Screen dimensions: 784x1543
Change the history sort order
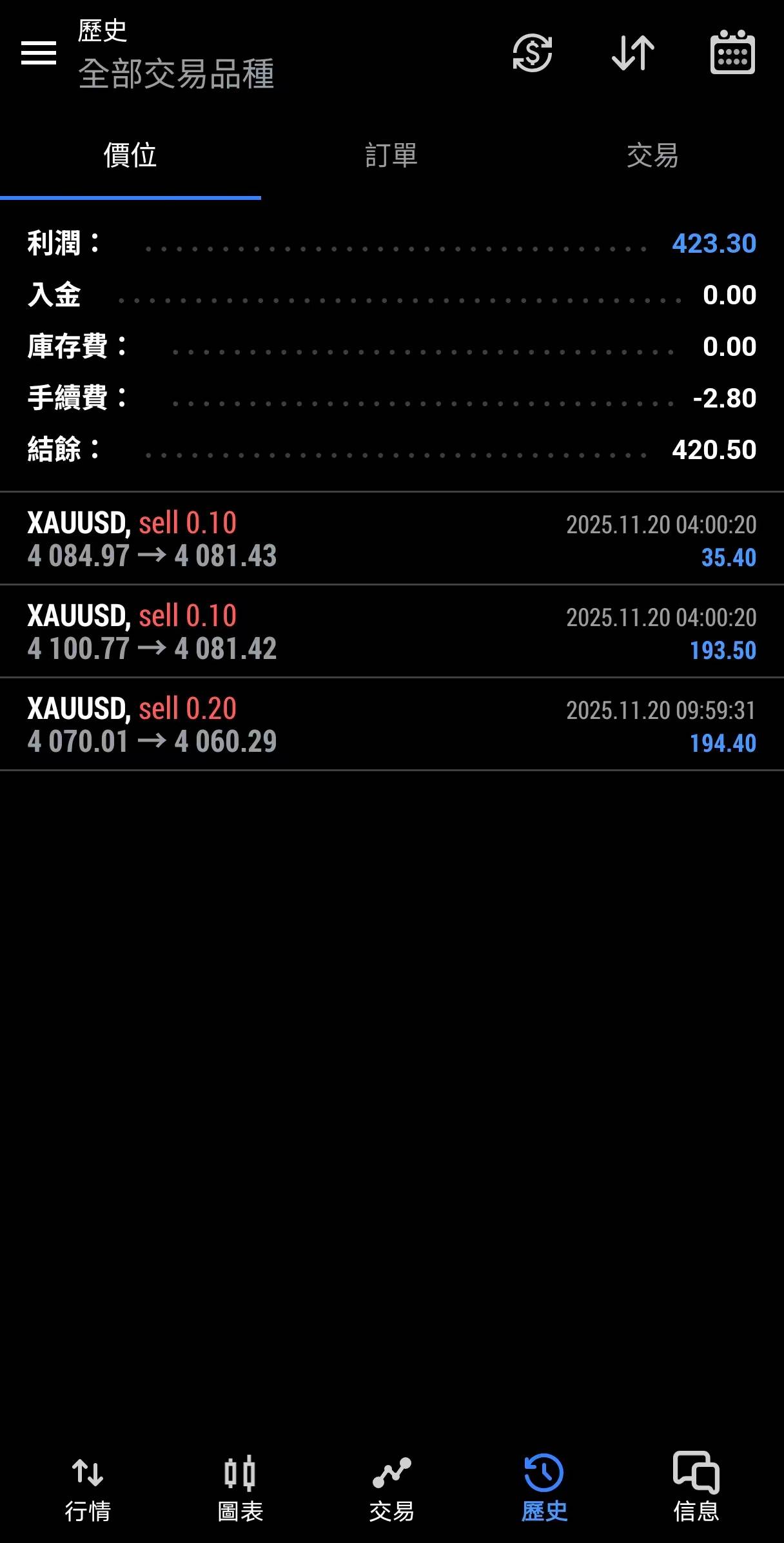[632, 53]
